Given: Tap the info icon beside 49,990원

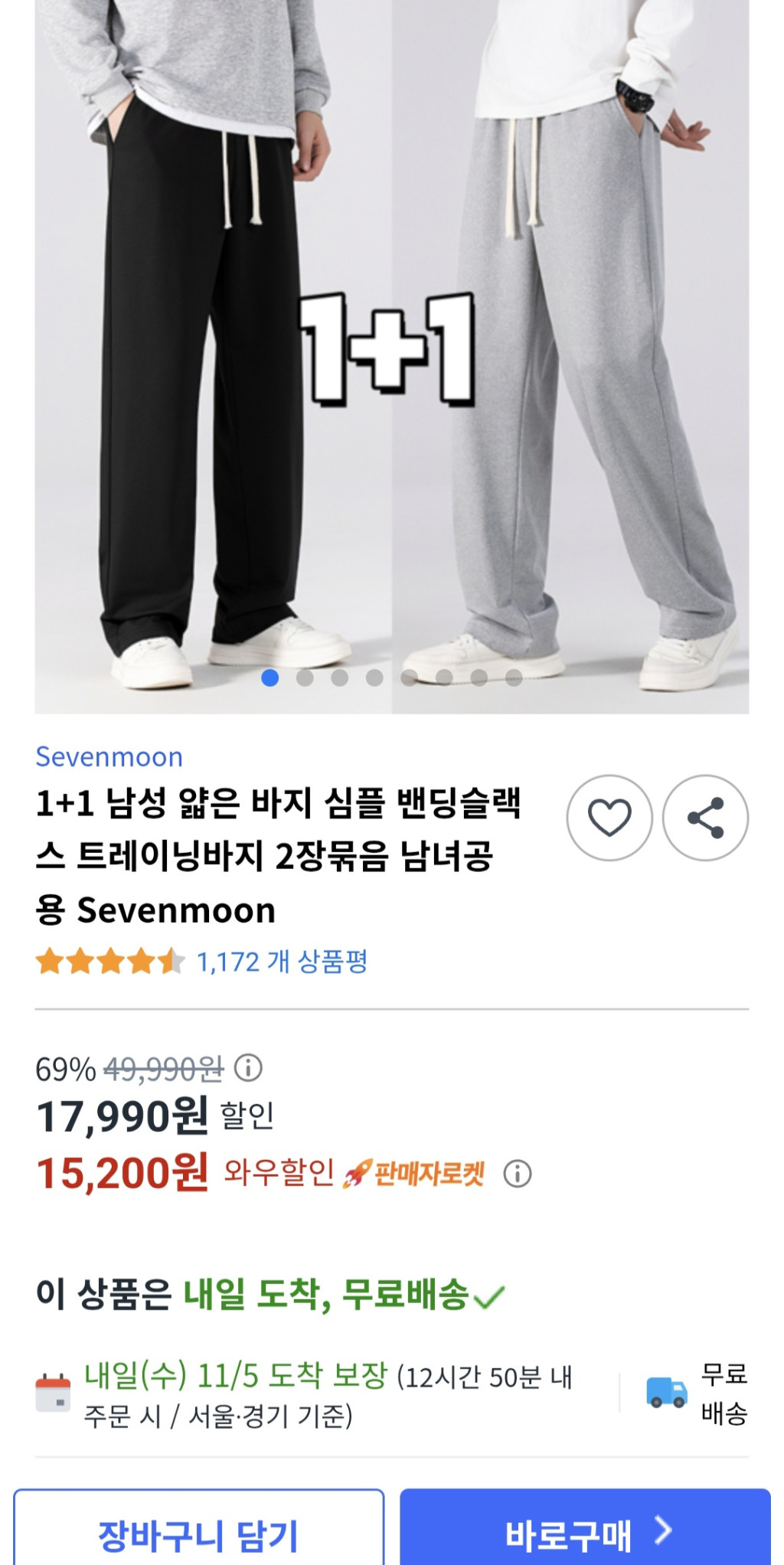Looking at the screenshot, I should click(248, 1067).
